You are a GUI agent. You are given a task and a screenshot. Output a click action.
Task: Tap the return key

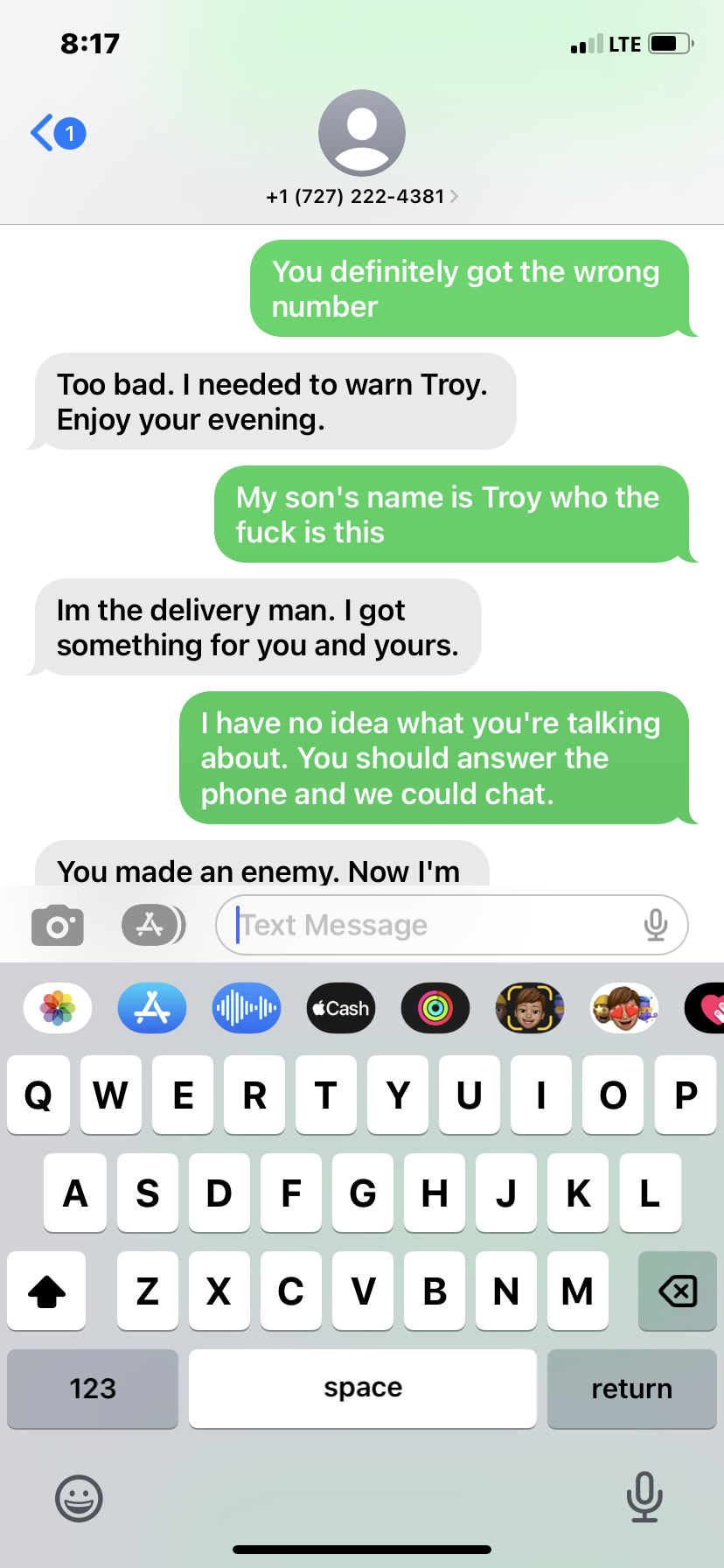point(632,1389)
